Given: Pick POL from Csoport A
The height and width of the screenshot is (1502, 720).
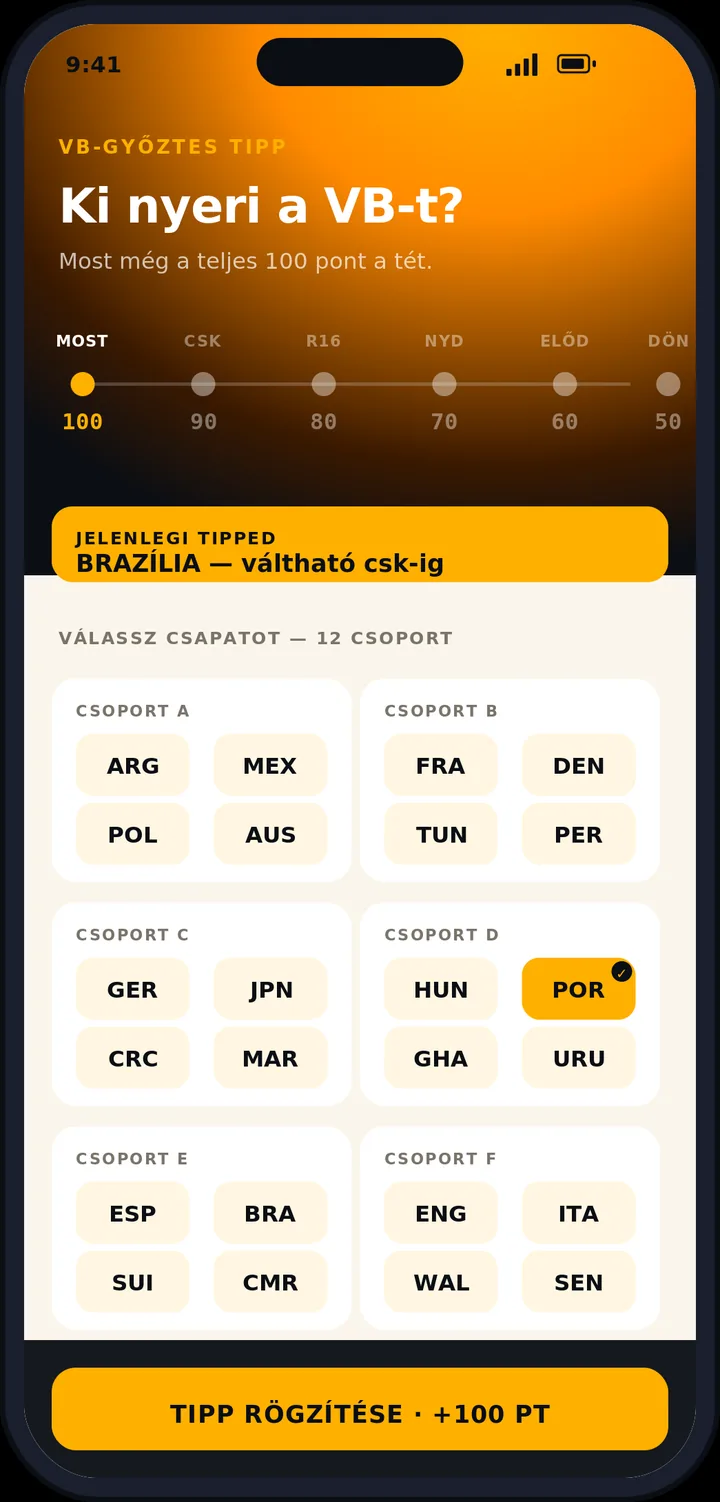Looking at the screenshot, I should [x=133, y=835].
